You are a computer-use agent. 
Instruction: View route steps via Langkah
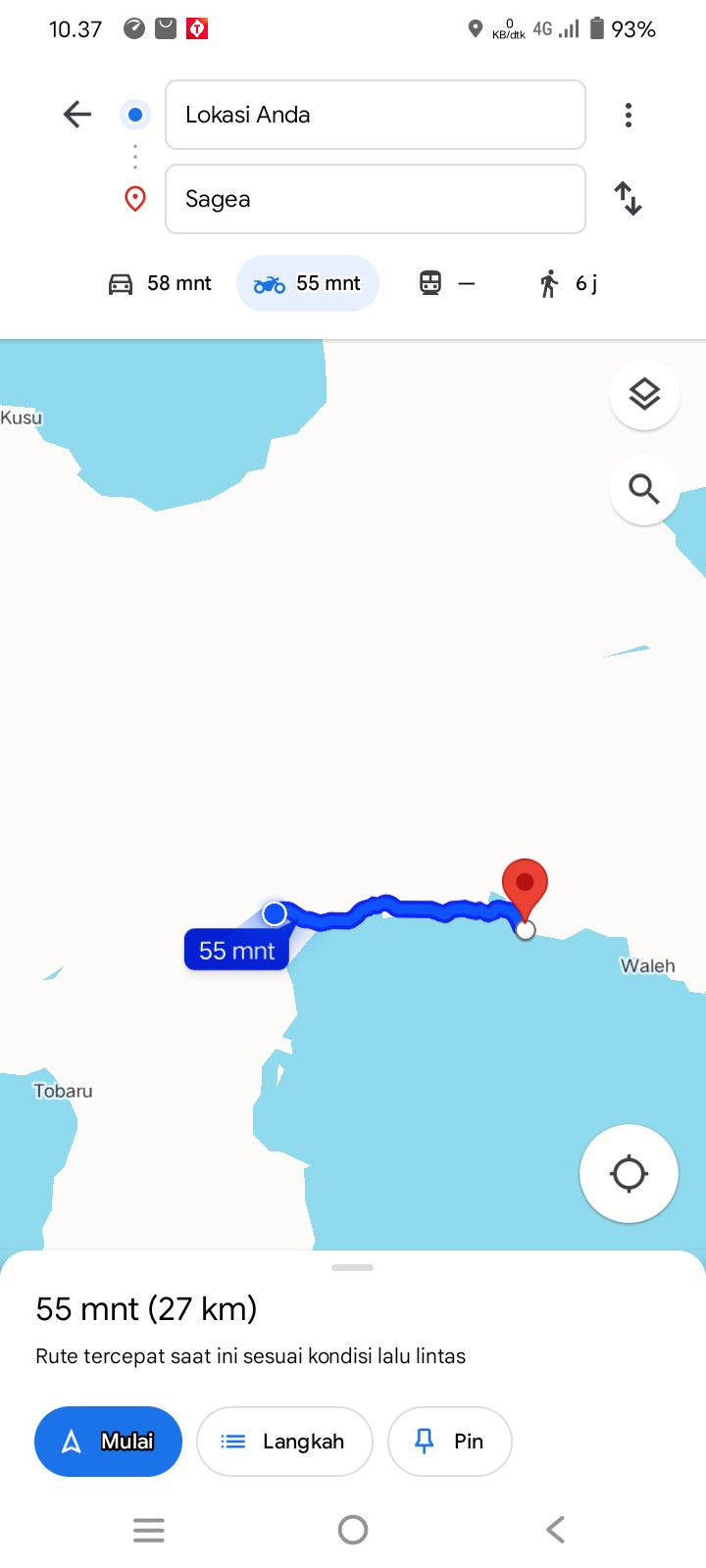pyautogui.click(x=284, y=1442)
